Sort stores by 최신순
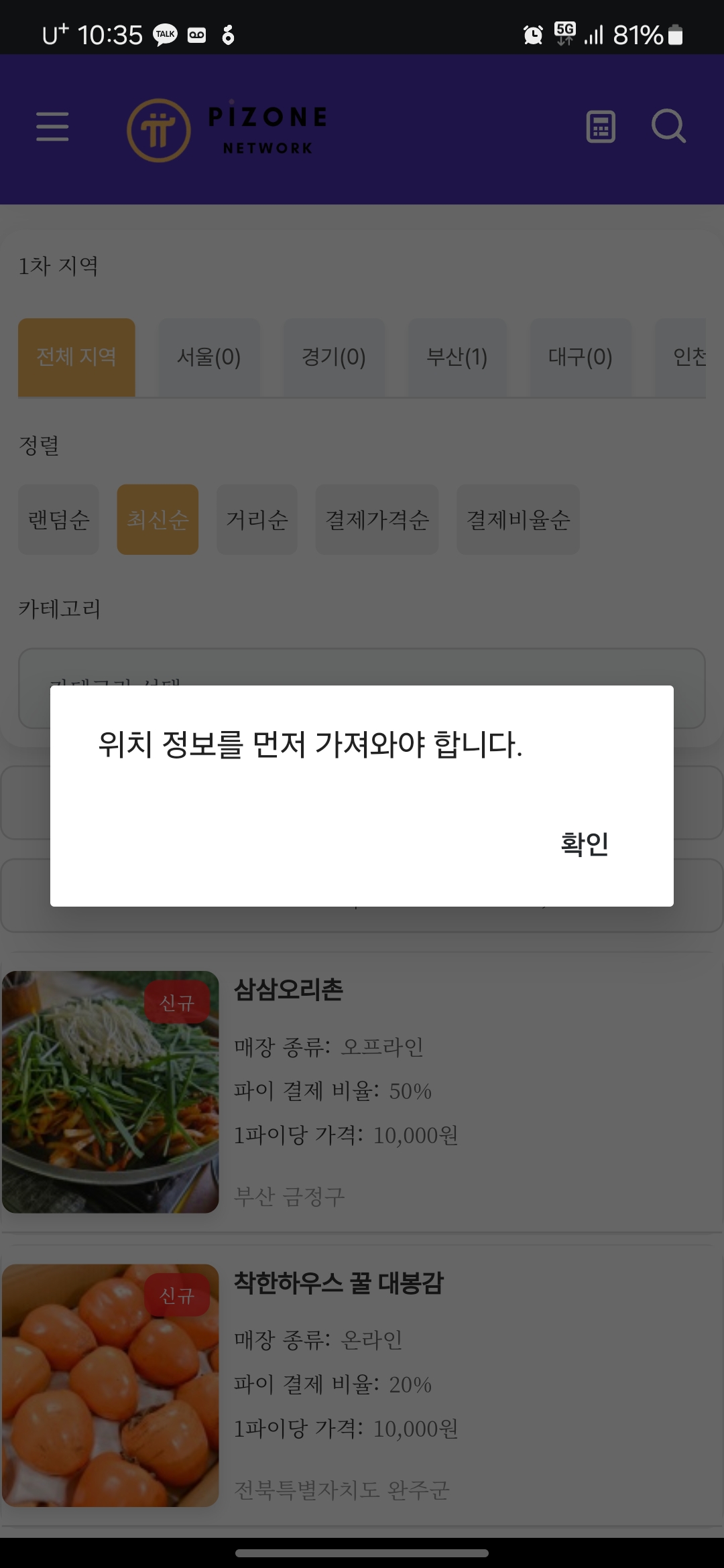724x1568 pixels. coord(158,519)
